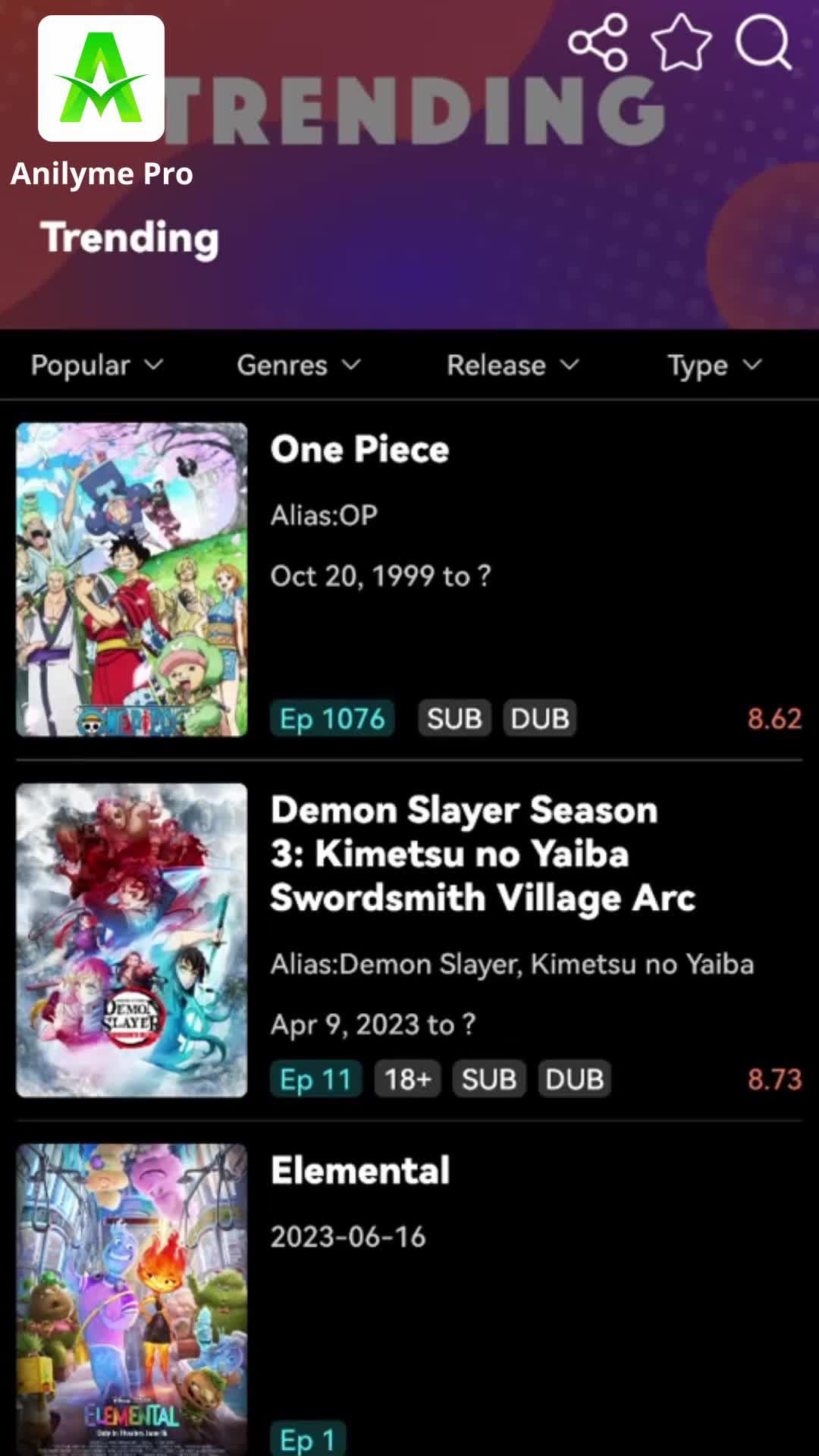Screen dimensions: 819x1456
Task: Expand the Popular sort dropdown
Action: (x=97, y=366)
